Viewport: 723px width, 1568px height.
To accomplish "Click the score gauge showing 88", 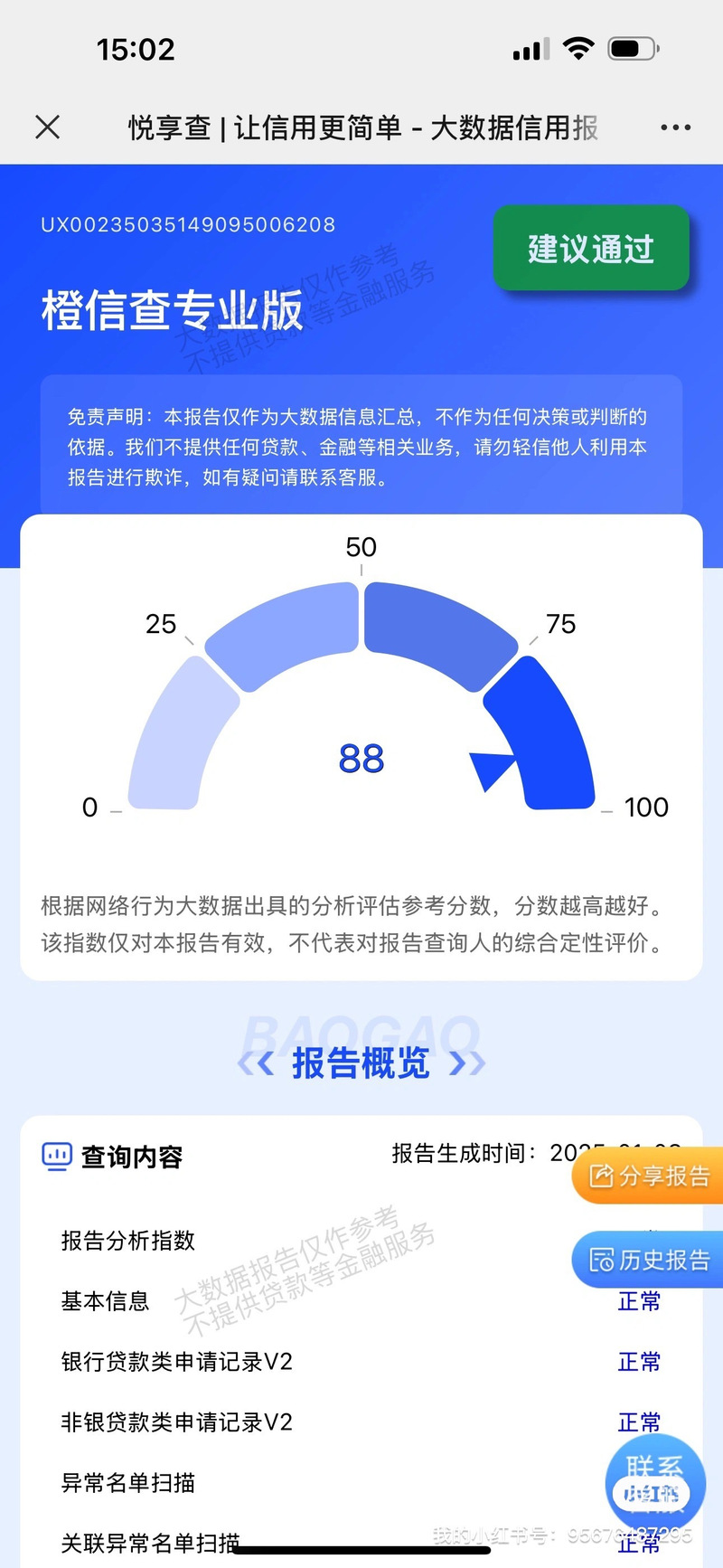I will pos(361,758).
